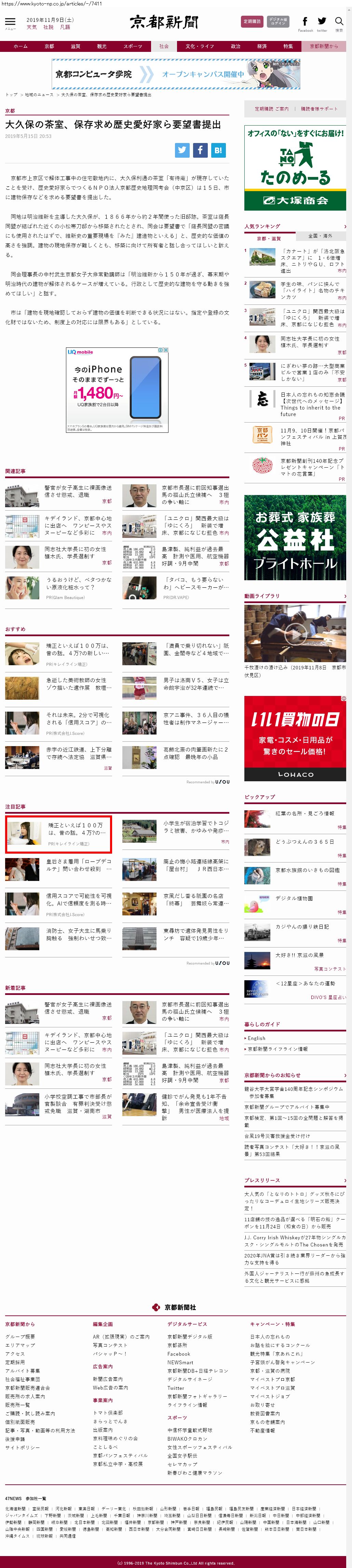This screenshot has height=1568, width=352.
Task: Open 京アニ事件、36人目の犠牲者 article
Action: [195, 718]
